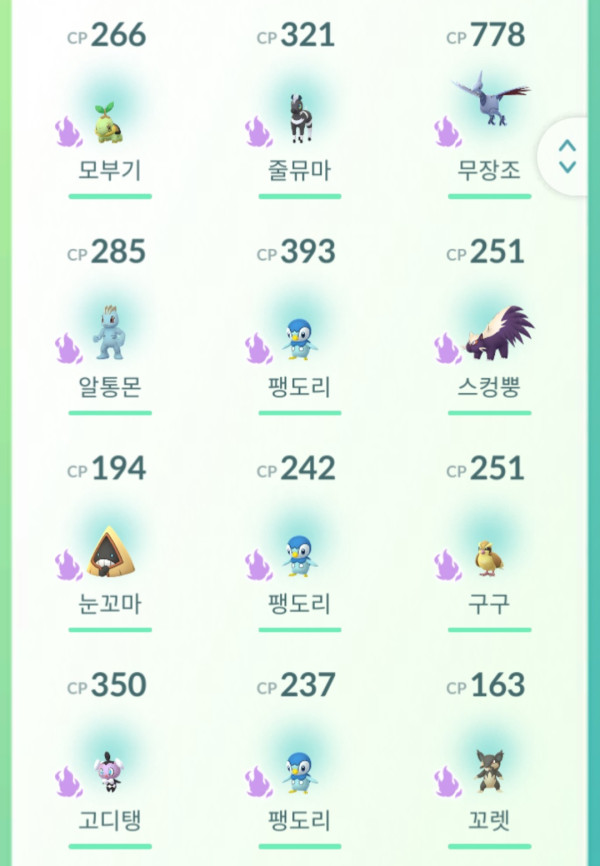
Task: Select the CP 321 줄뮤마 Pokémon
Action: (300, 120)
